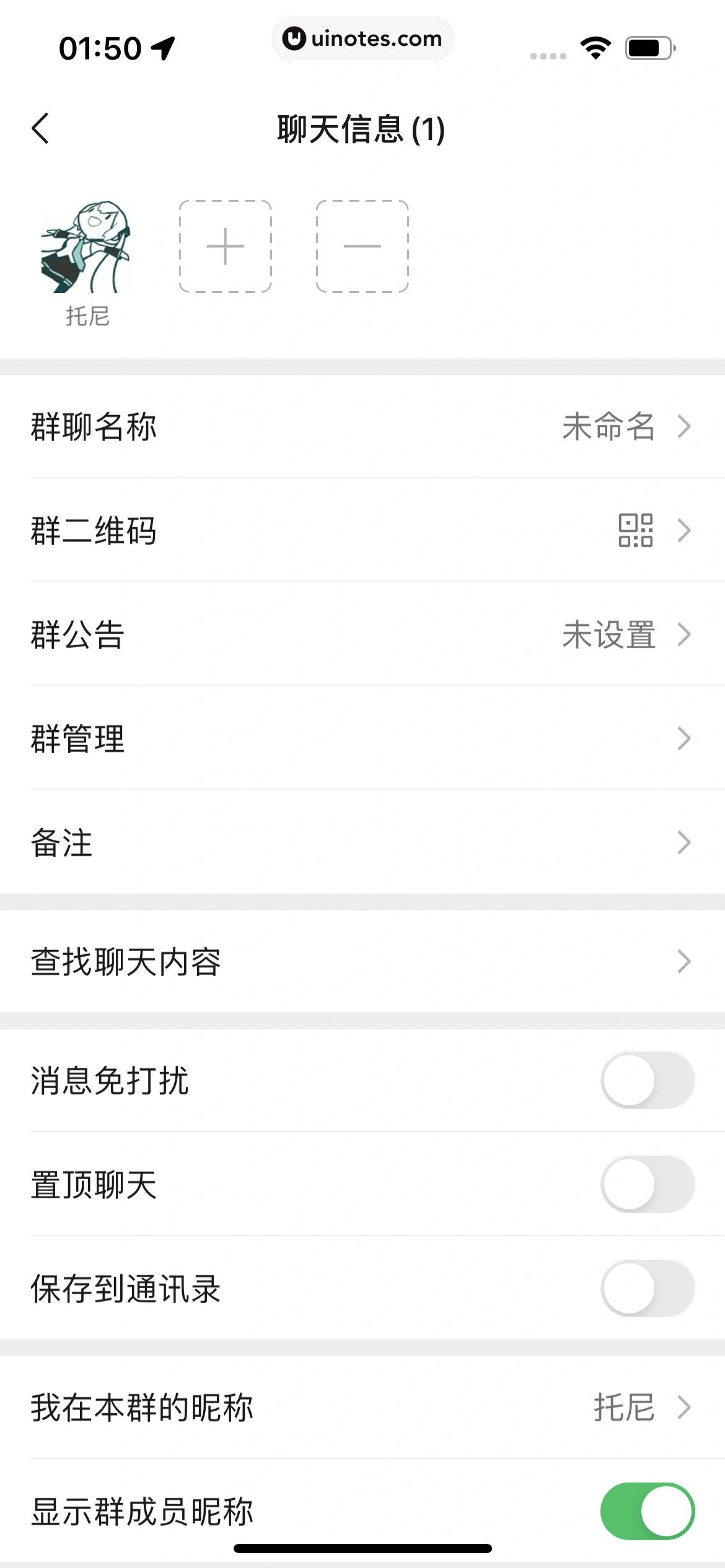This screenshot has height=1568, width=725.
Task: Enable 消息免打扰 switch
Action: 647,1081
